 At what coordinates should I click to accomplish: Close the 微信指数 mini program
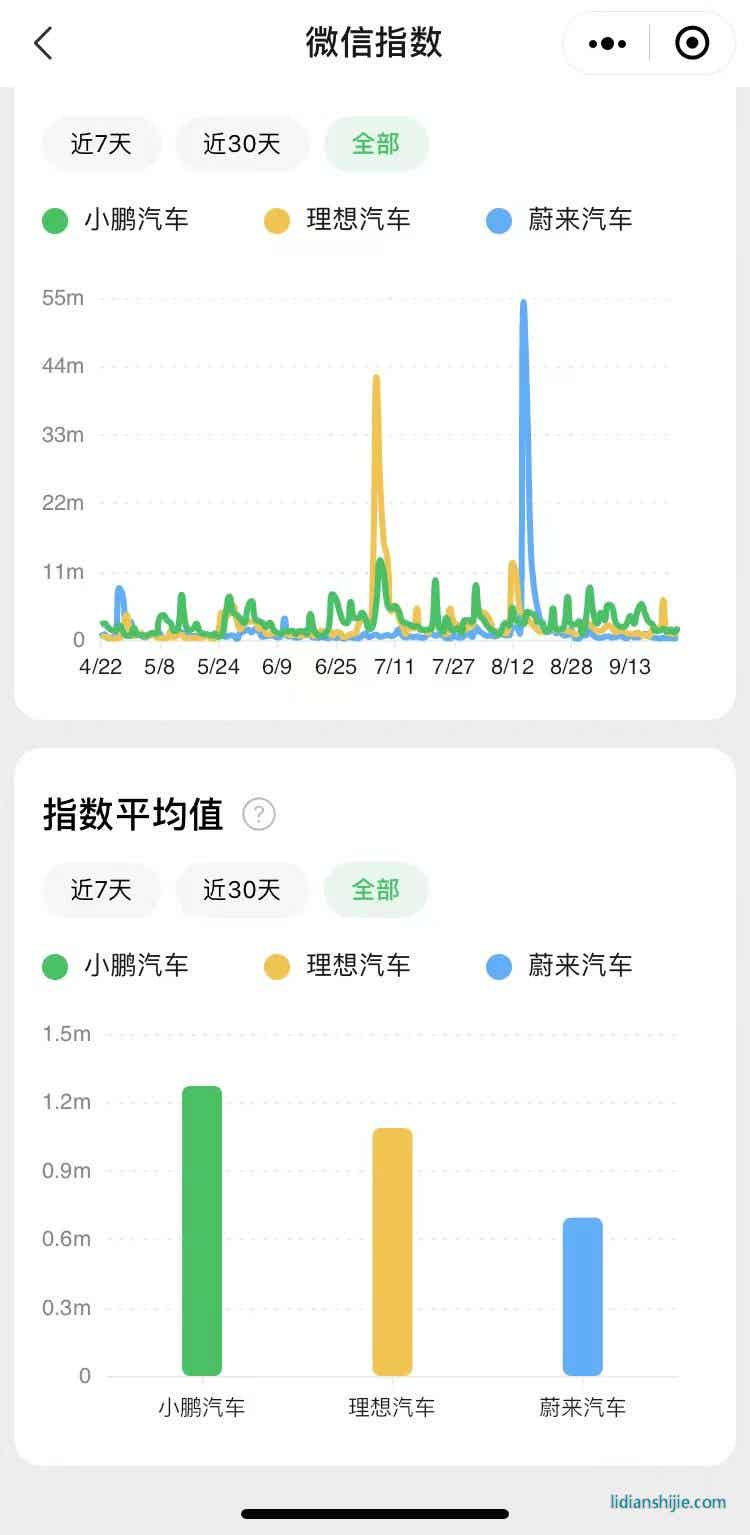(x=692, y=43)
